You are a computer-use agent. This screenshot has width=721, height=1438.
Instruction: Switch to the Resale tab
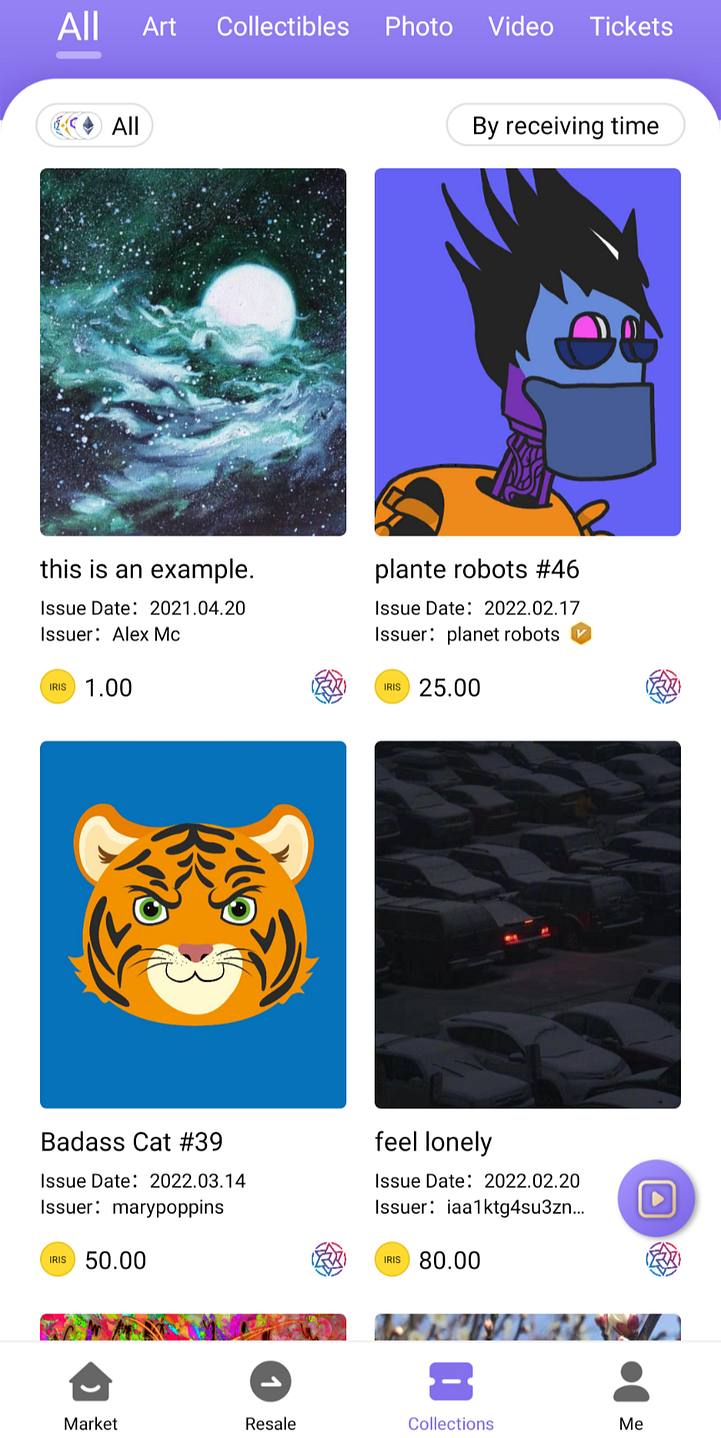pos(270,1396)
